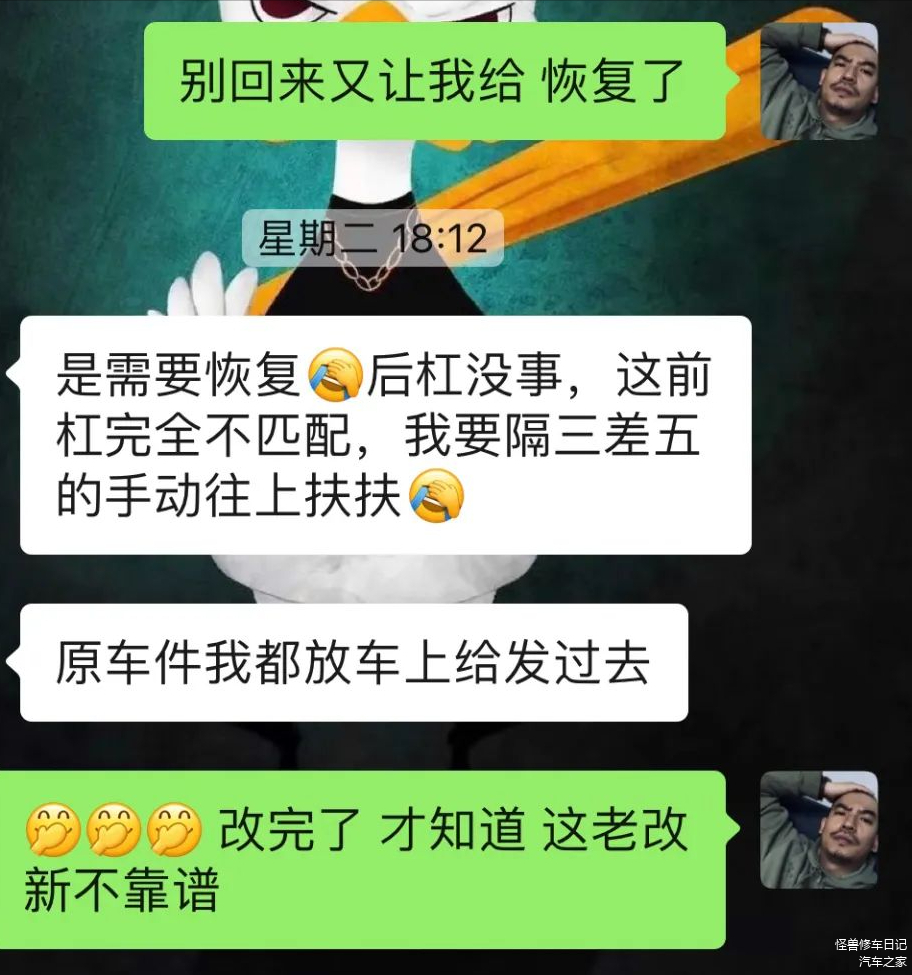Open sender's avatar beside 改完了才知道 message
This screenshot has width=912, height=975.
click(x=819, y=829)
